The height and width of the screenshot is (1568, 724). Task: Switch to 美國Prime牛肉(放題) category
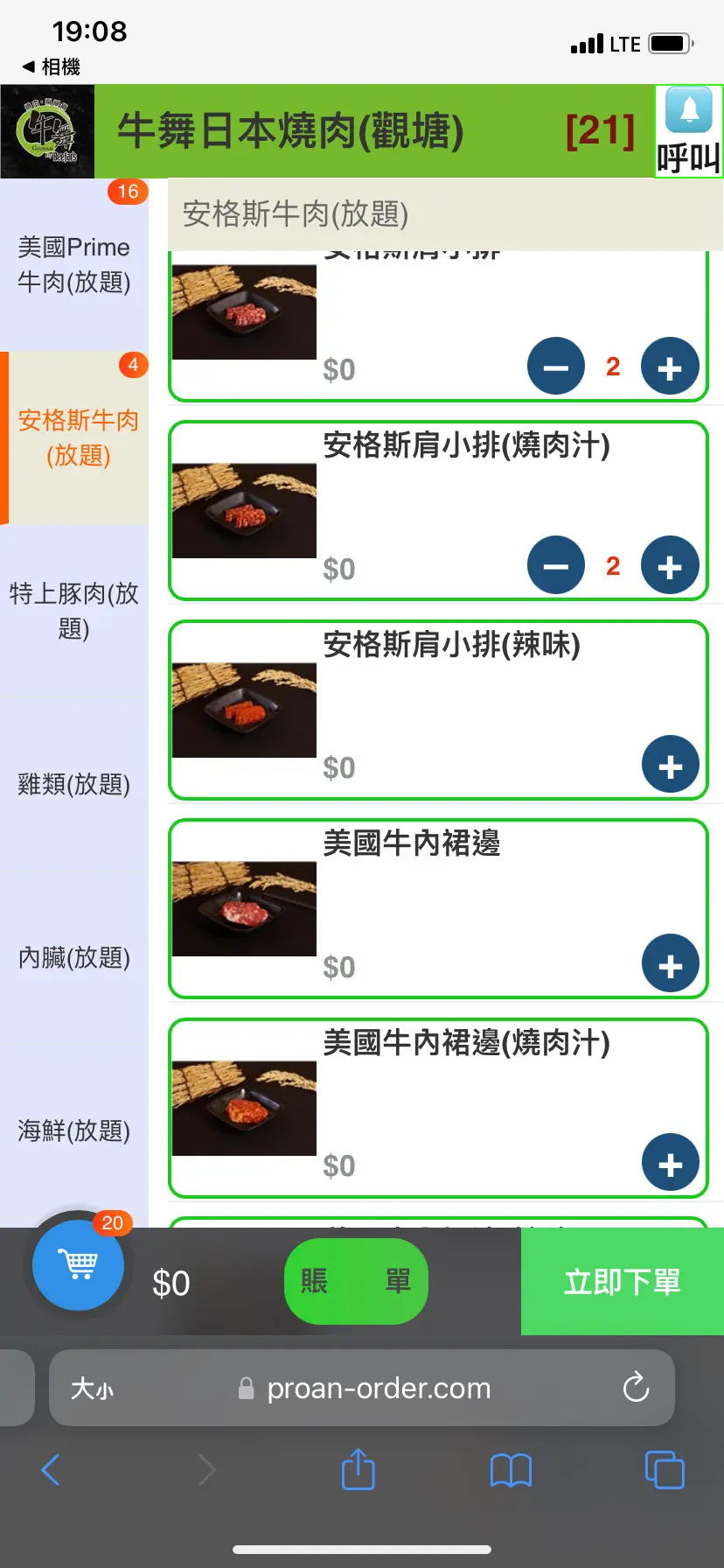coord(74,264)
